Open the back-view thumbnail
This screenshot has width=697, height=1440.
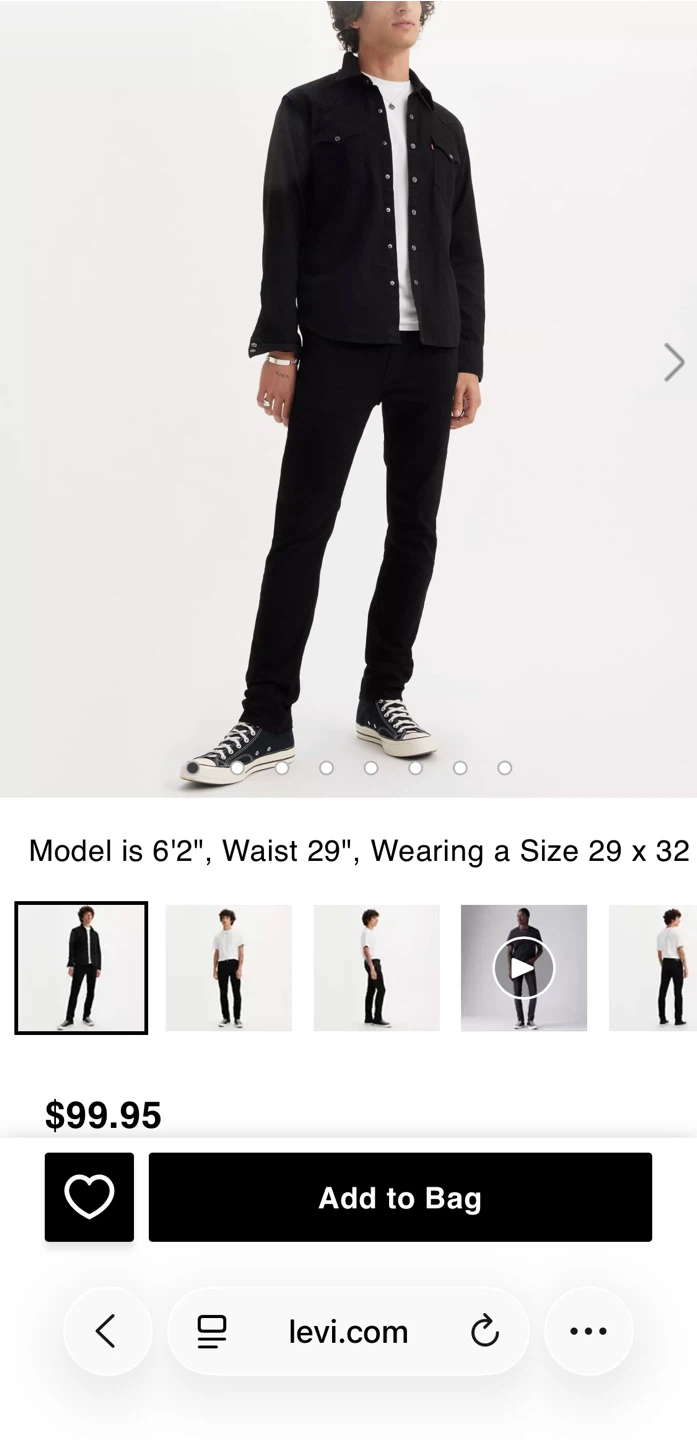point(655,967)
